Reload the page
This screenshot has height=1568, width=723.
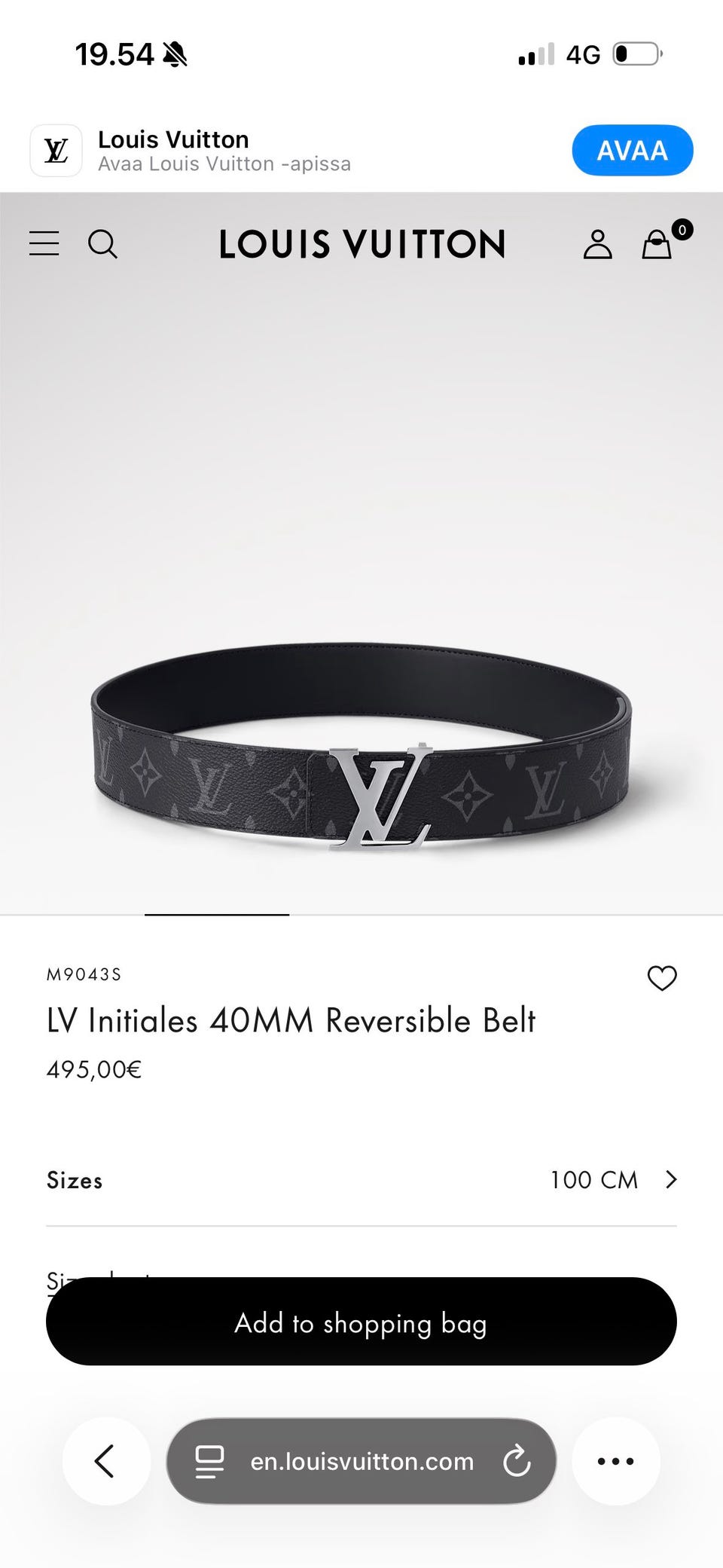click(517, 1461)
